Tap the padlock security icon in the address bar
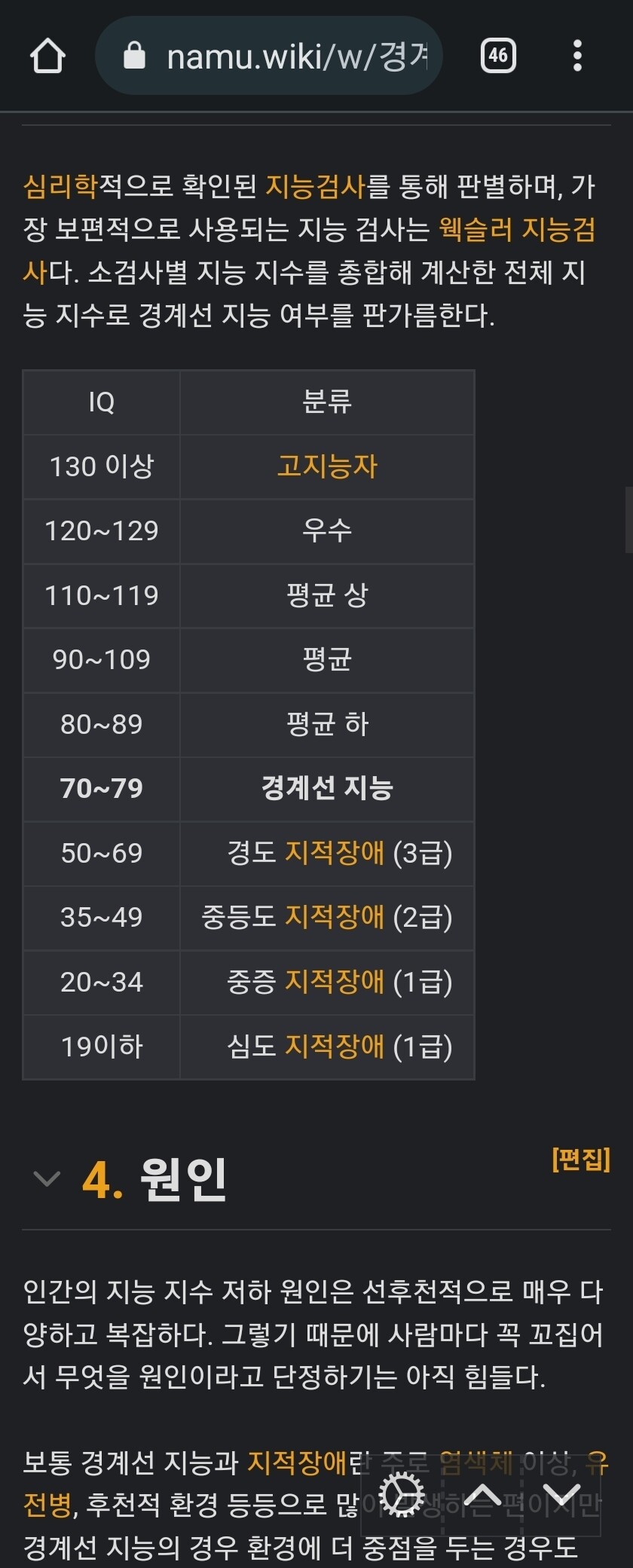The width and height of the screenshot is (633, 1568). 133,55
